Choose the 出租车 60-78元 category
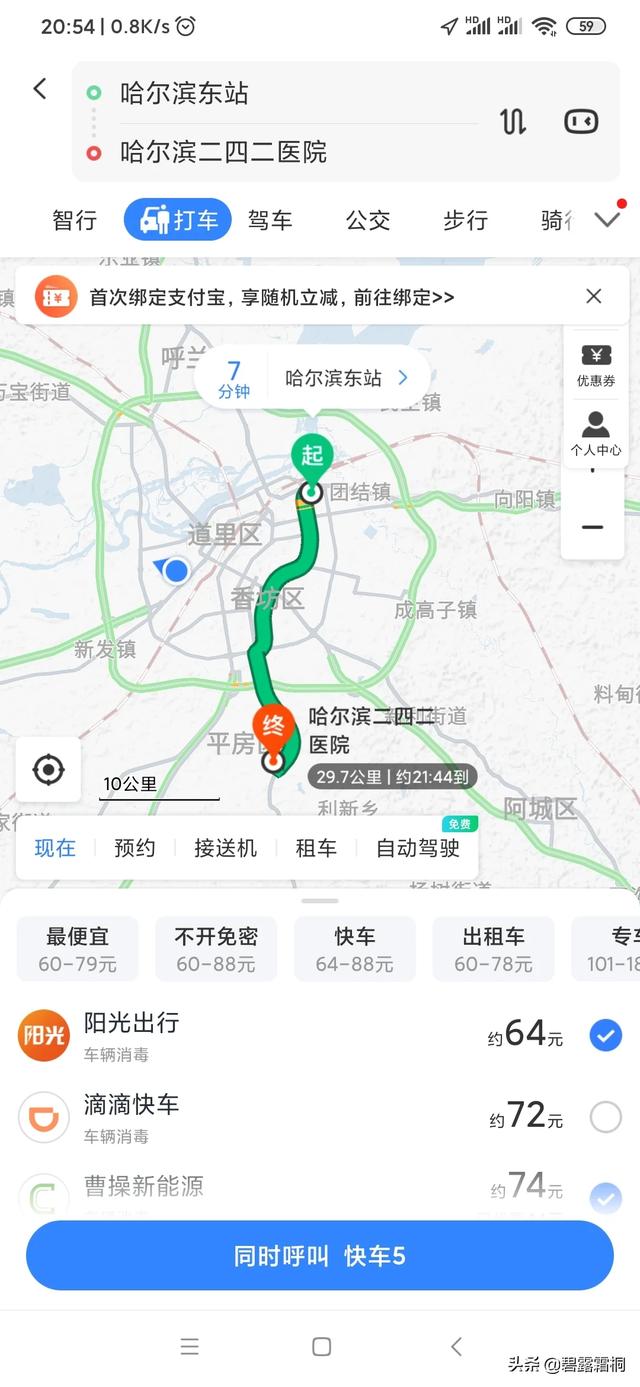640x1387 pixels. tap(494, 949)
